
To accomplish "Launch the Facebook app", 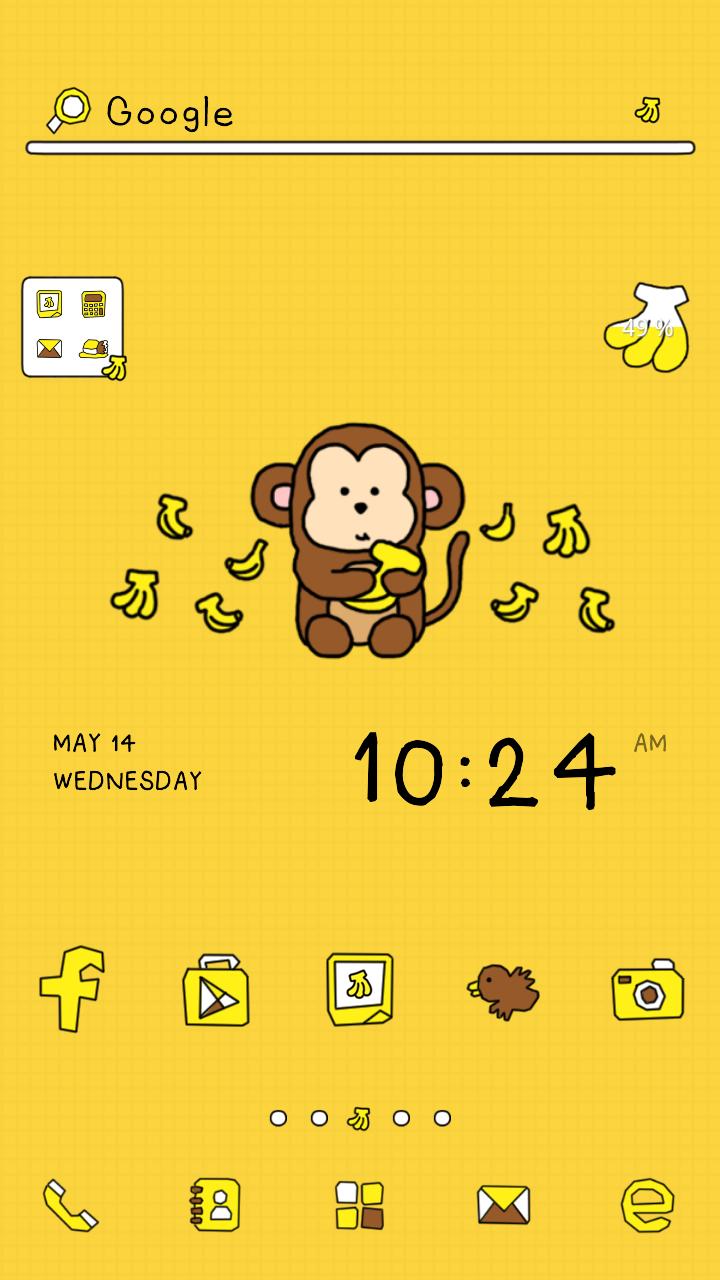I will tap(72, 988).
